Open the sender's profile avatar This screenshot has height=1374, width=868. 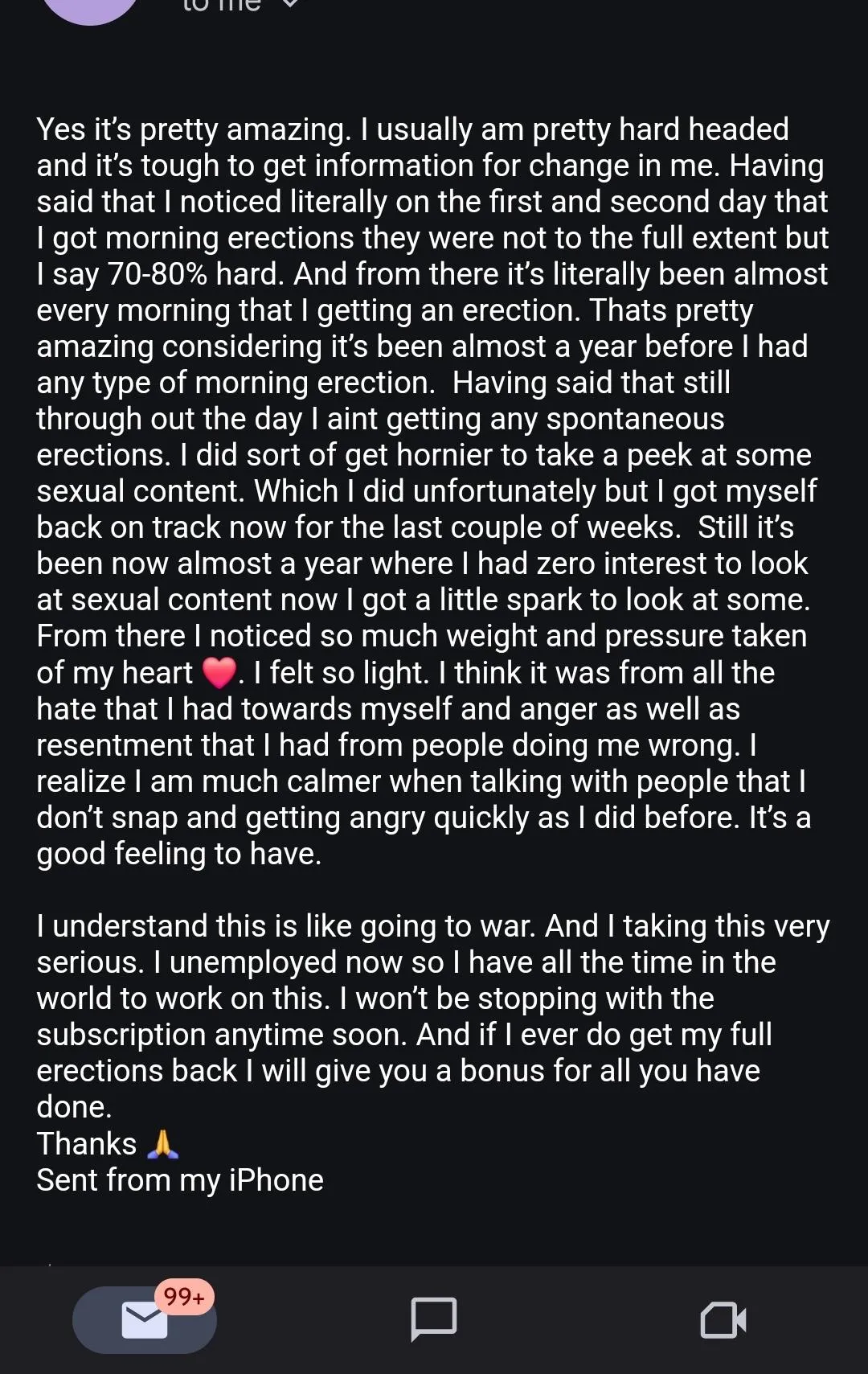click(x=90, y=8)
